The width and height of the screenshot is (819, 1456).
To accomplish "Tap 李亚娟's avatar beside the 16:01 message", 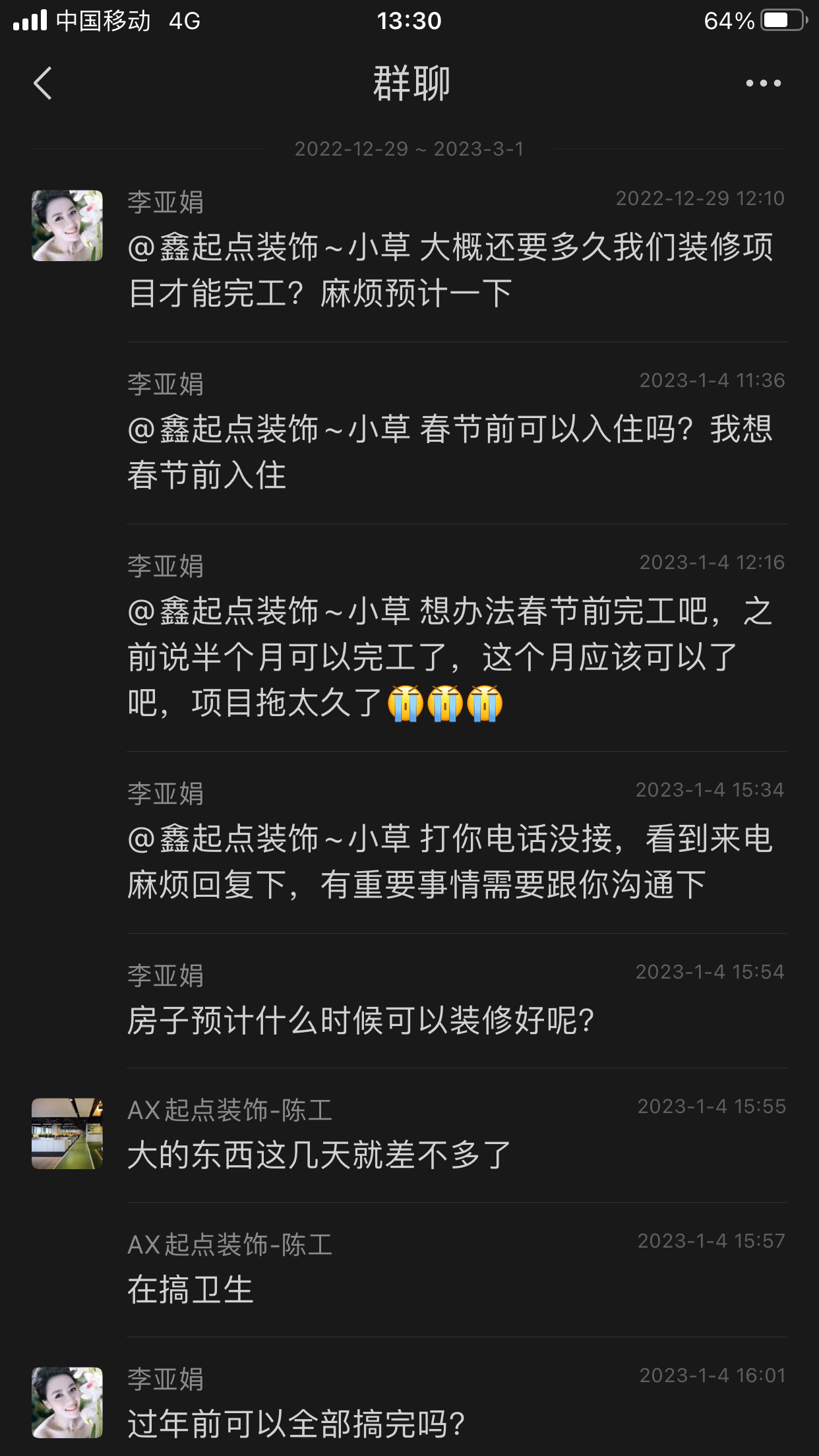I will coord(67,1402).
